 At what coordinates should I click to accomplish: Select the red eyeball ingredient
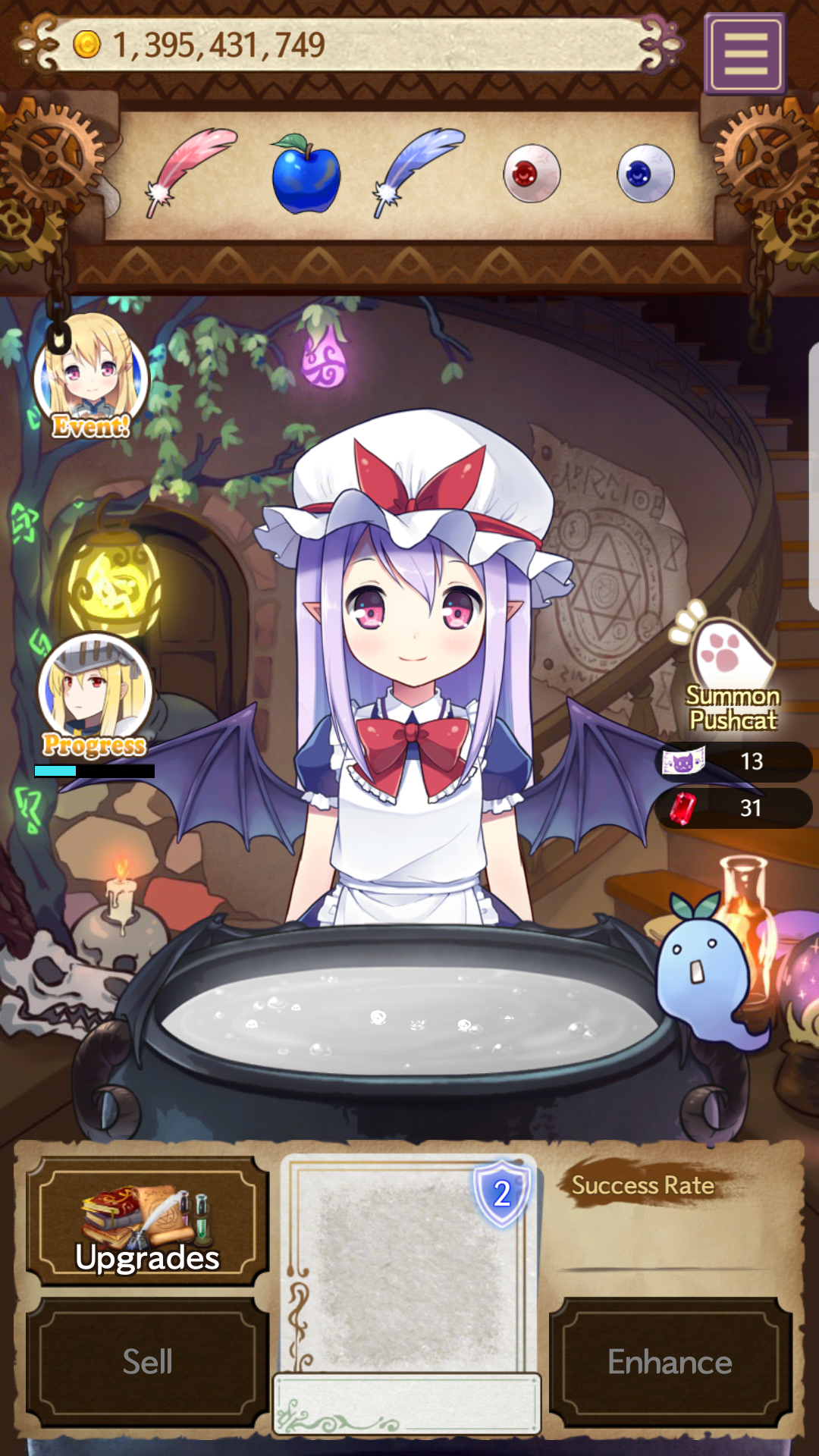pyautogui.click(x=532, y=174)
